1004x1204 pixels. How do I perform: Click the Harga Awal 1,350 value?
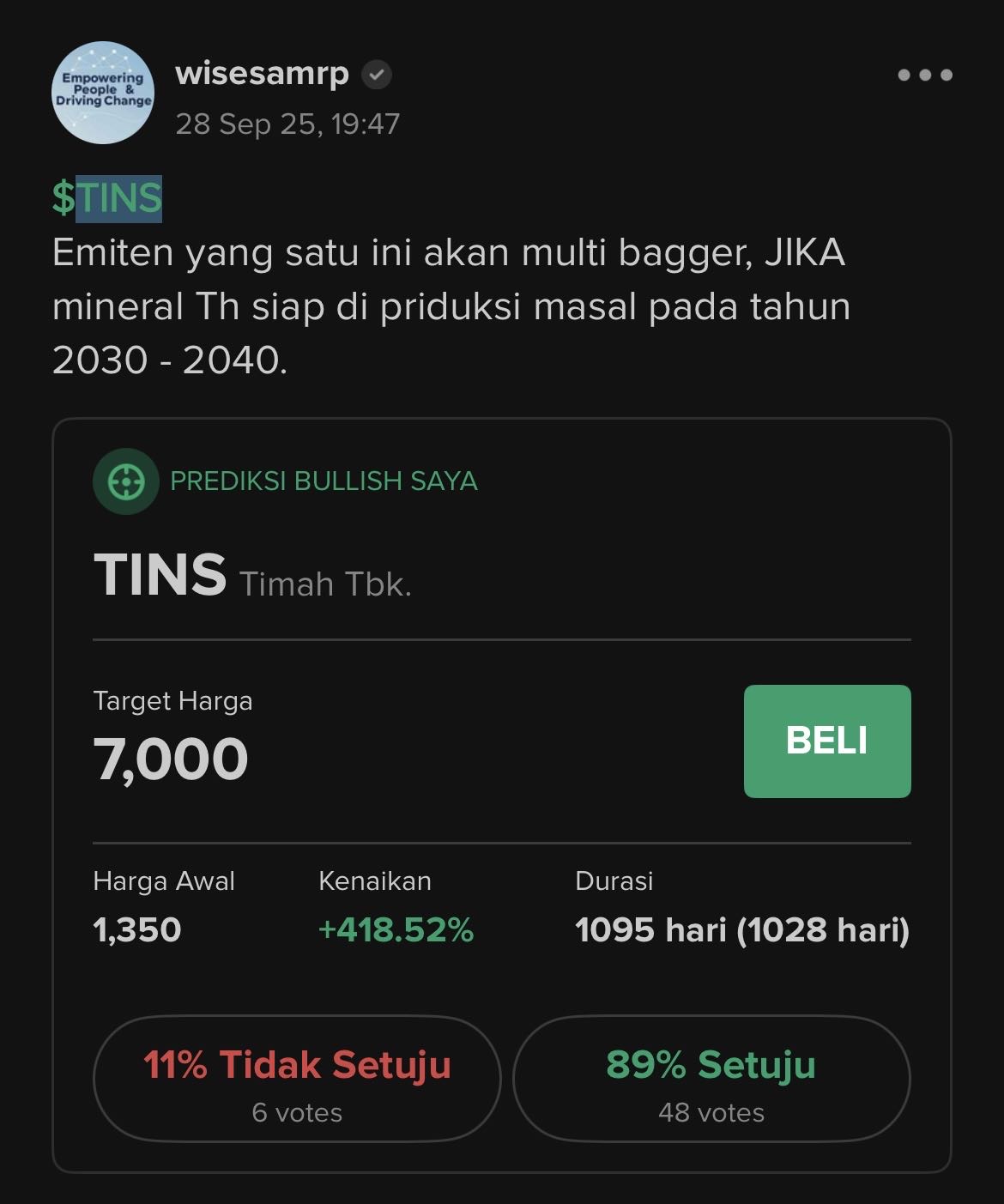[136, 928]
